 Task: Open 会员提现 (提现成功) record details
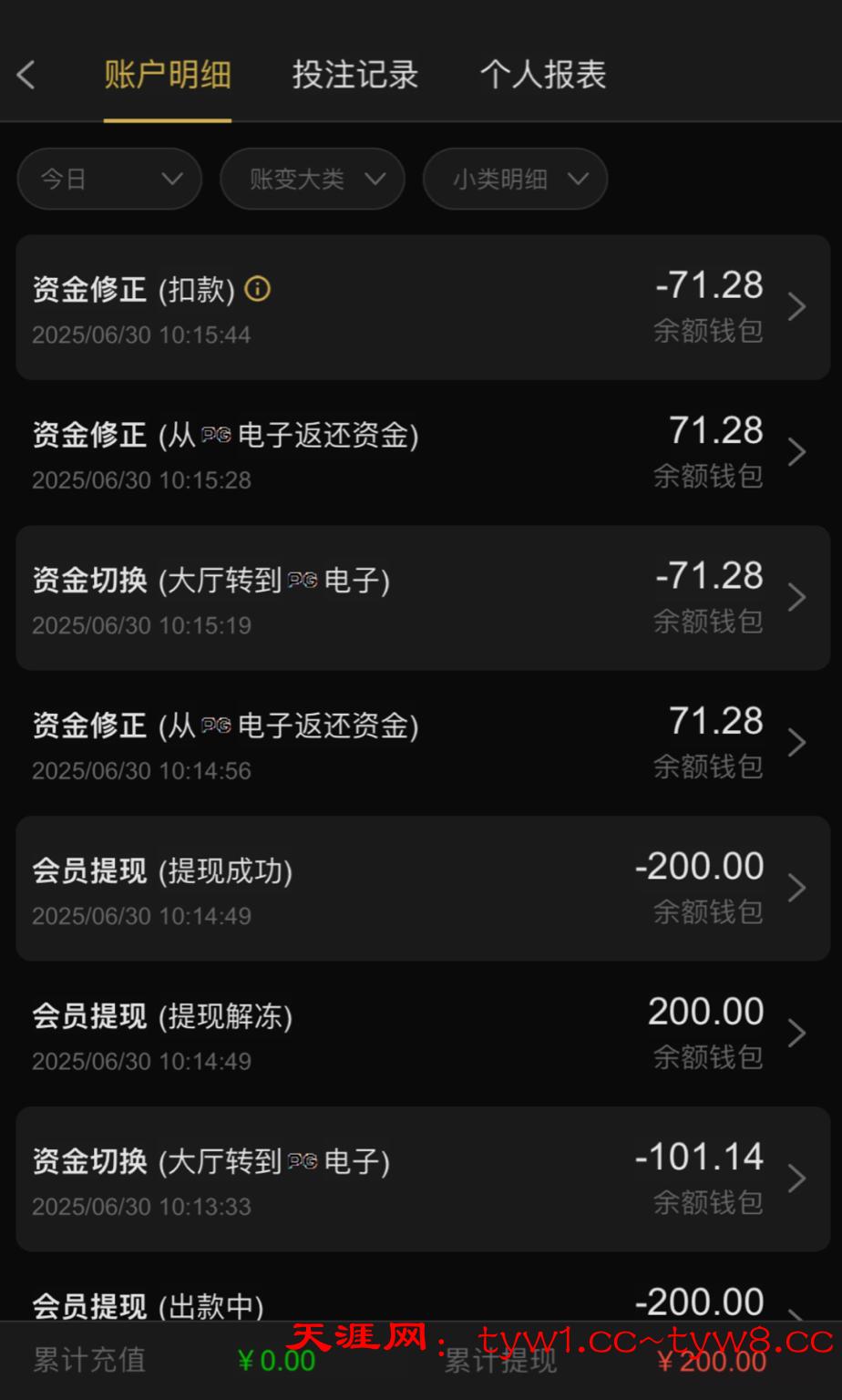pos(423,889)
